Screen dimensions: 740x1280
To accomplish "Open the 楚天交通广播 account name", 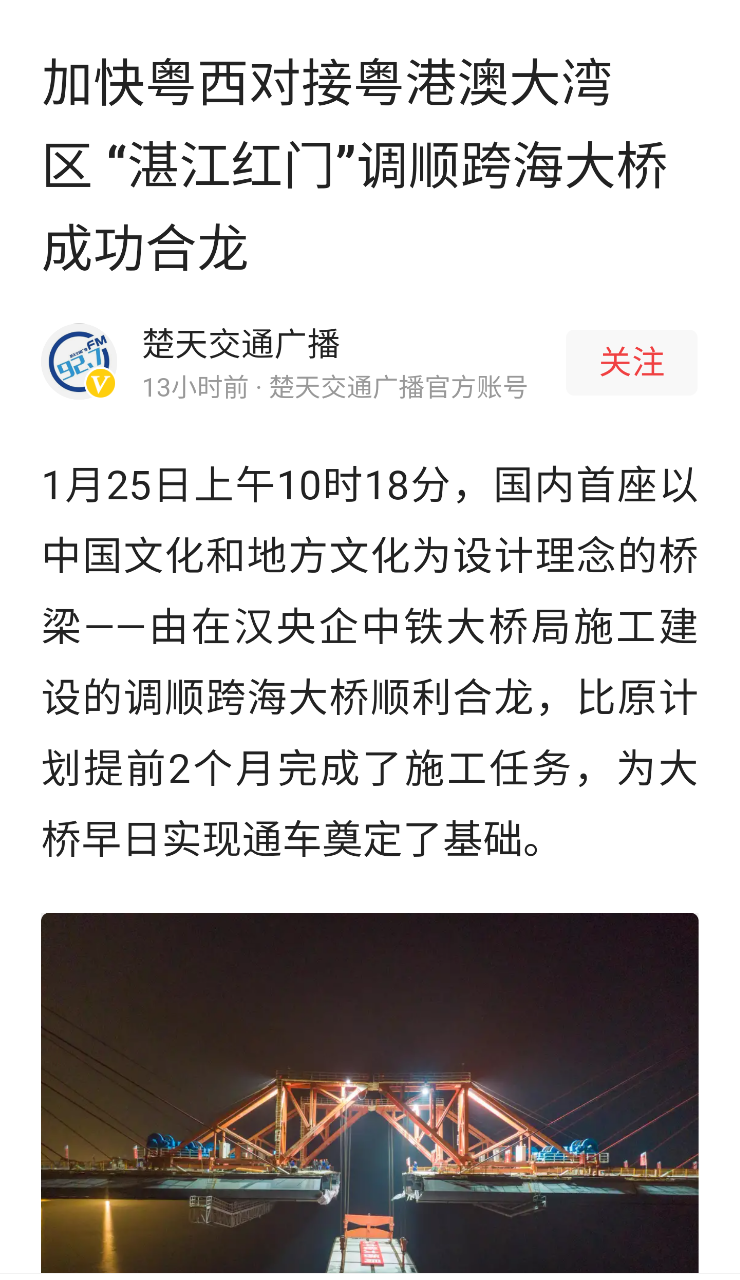I will click(x=241, y=344).
